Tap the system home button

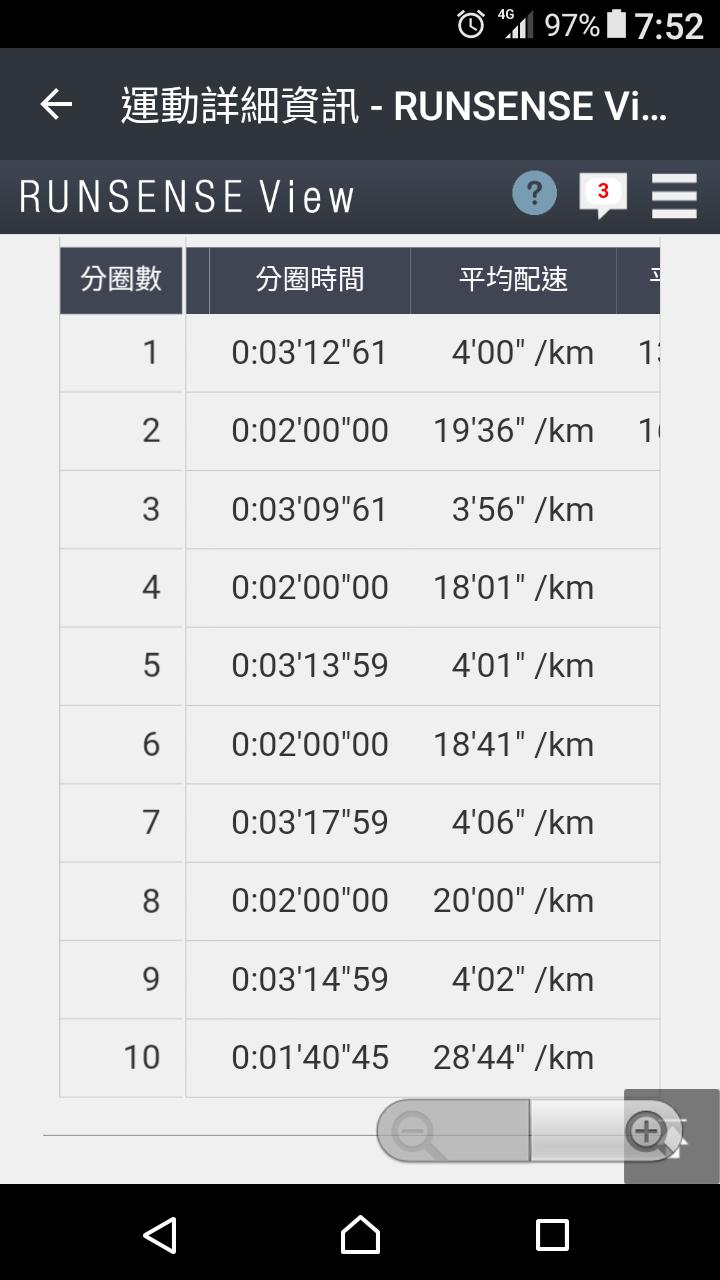(360, 1235)
